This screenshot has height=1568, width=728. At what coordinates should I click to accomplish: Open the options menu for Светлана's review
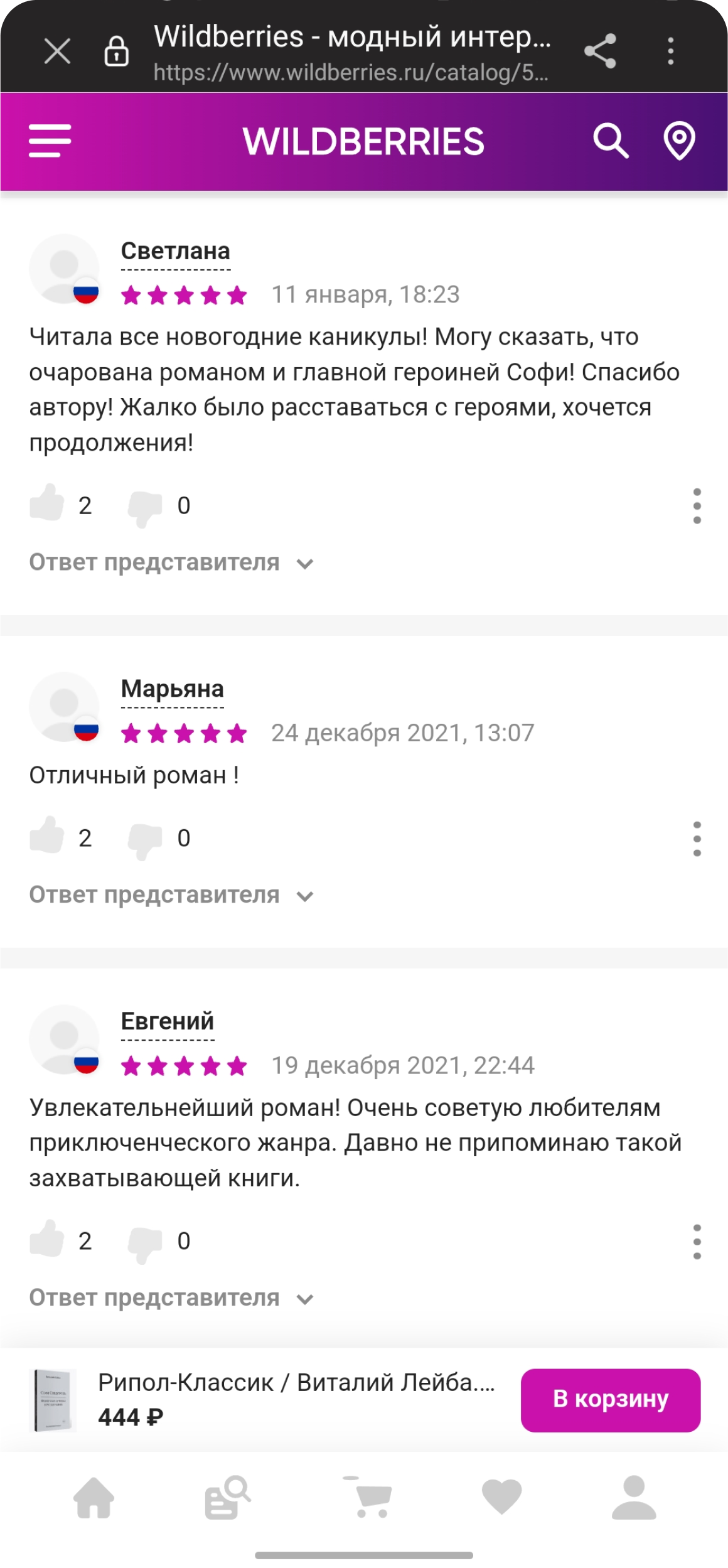point(697,506)
